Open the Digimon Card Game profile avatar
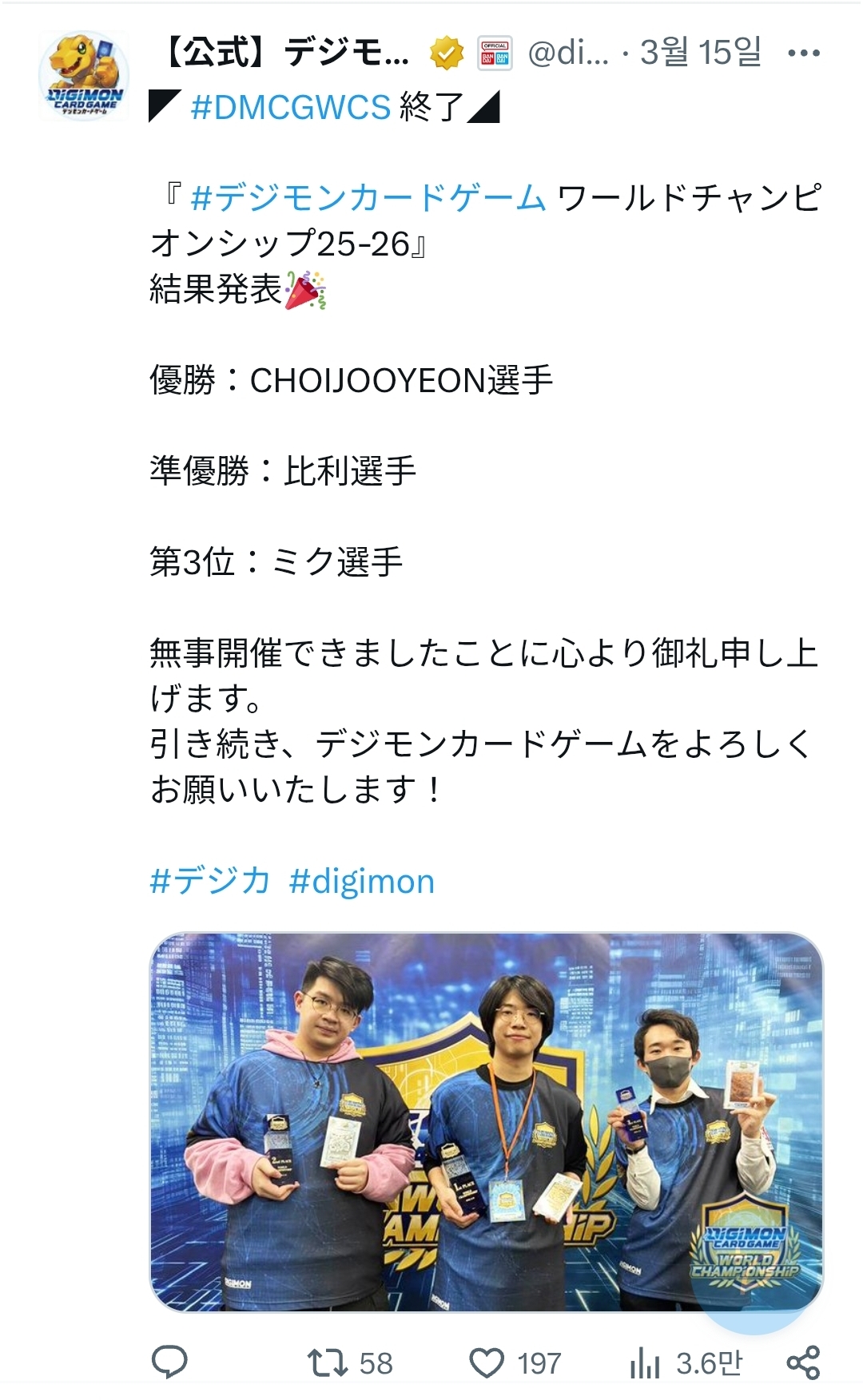 84,77
